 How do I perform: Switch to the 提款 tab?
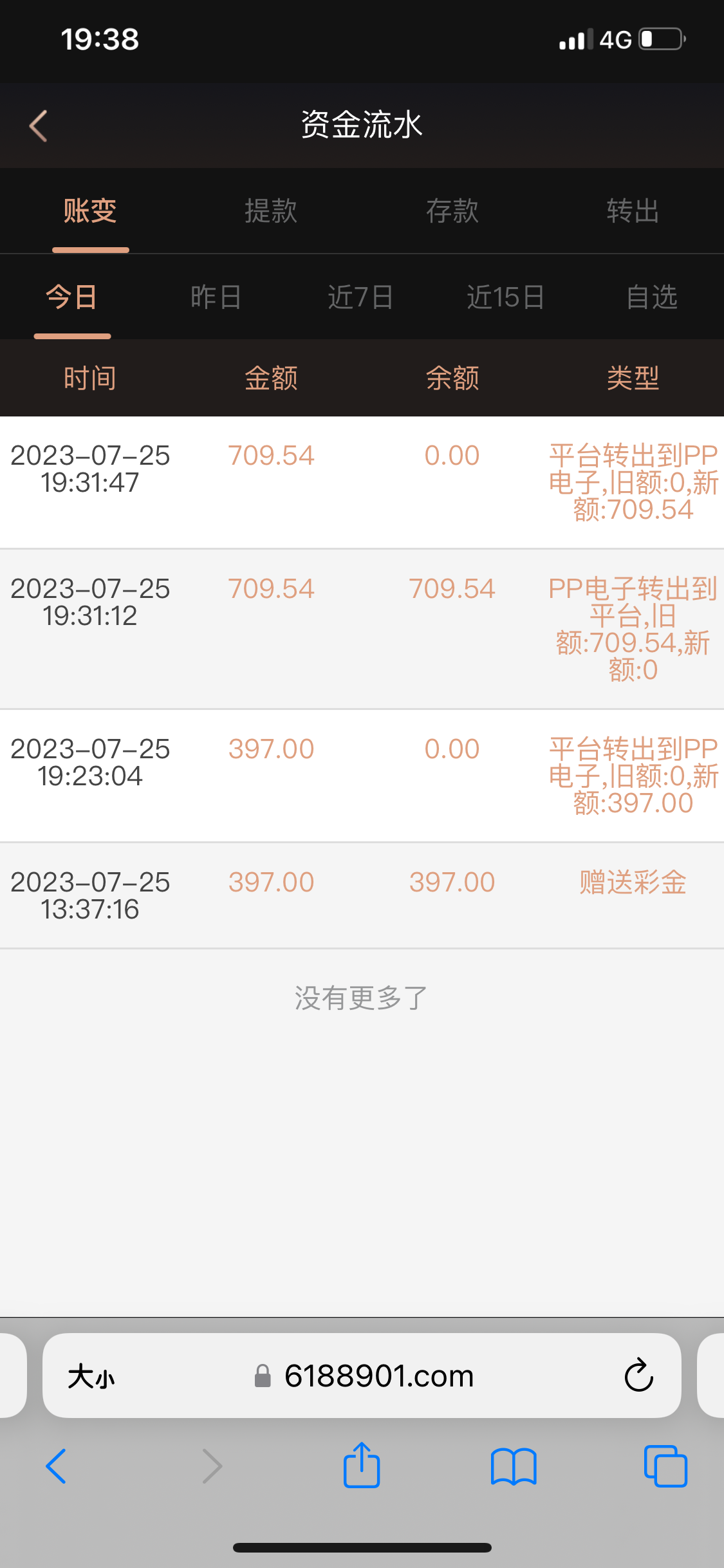[x=271, y=211]
